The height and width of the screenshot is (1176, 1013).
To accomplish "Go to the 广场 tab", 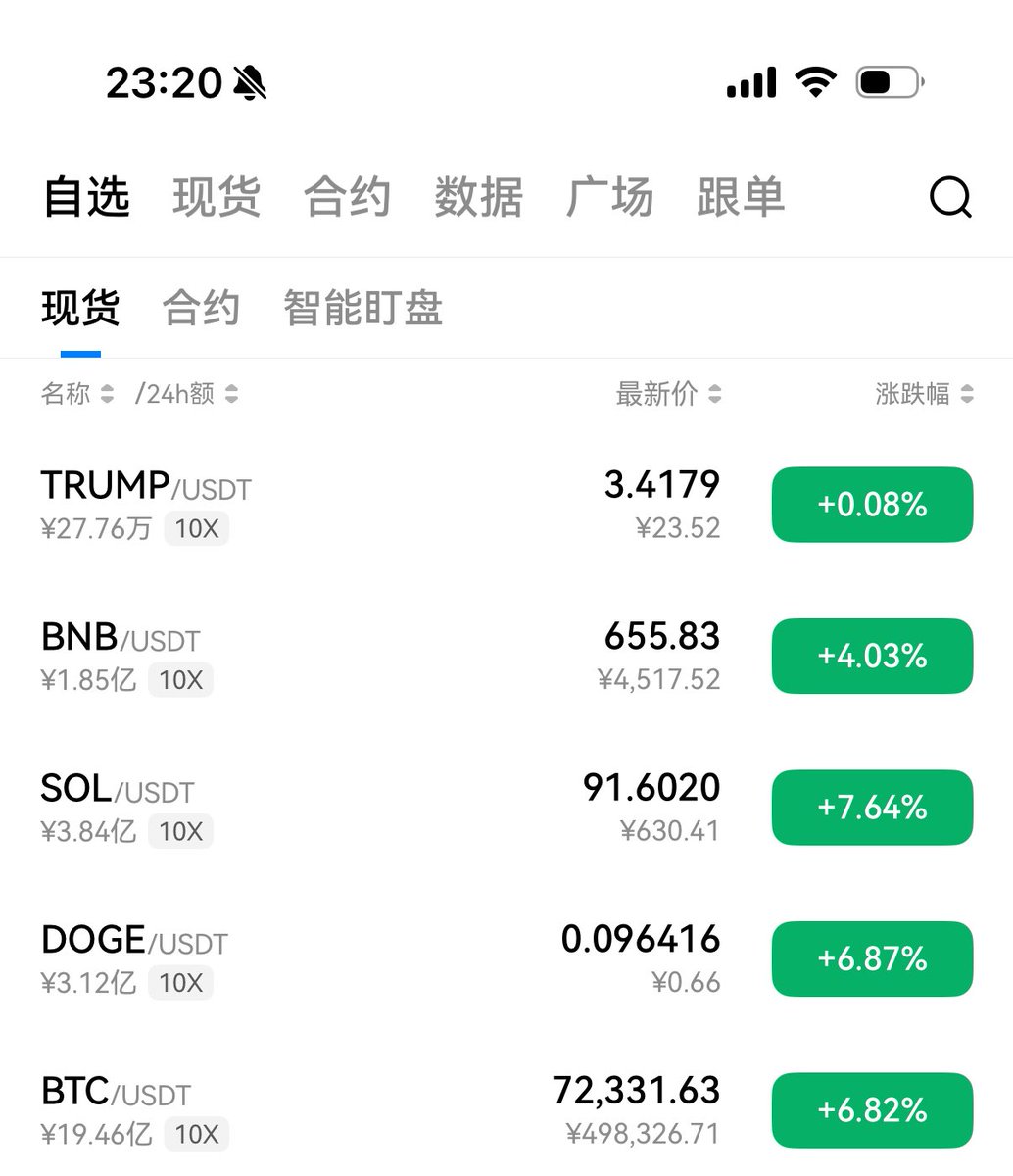I will pos(609,197).
